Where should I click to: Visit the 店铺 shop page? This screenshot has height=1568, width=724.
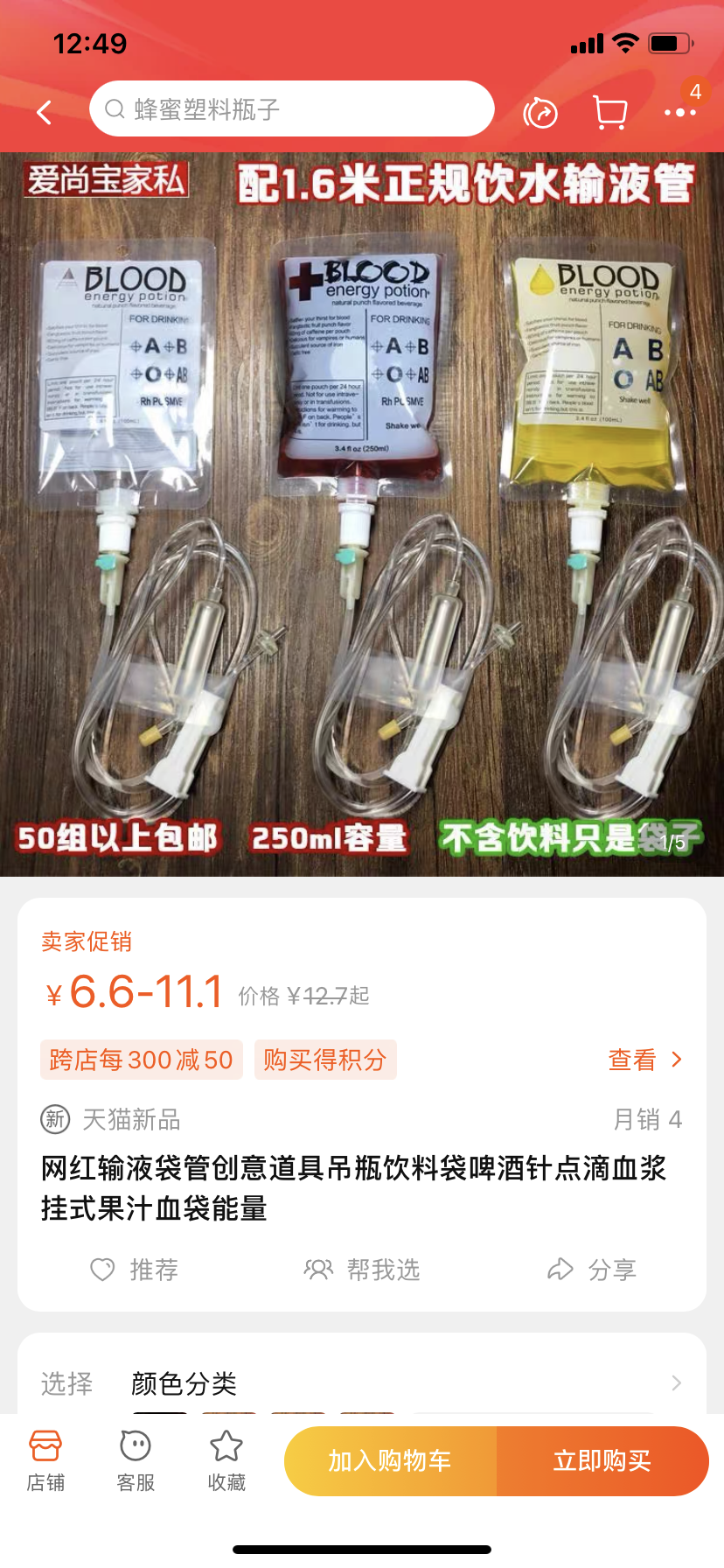click(x=45, y=1460)
